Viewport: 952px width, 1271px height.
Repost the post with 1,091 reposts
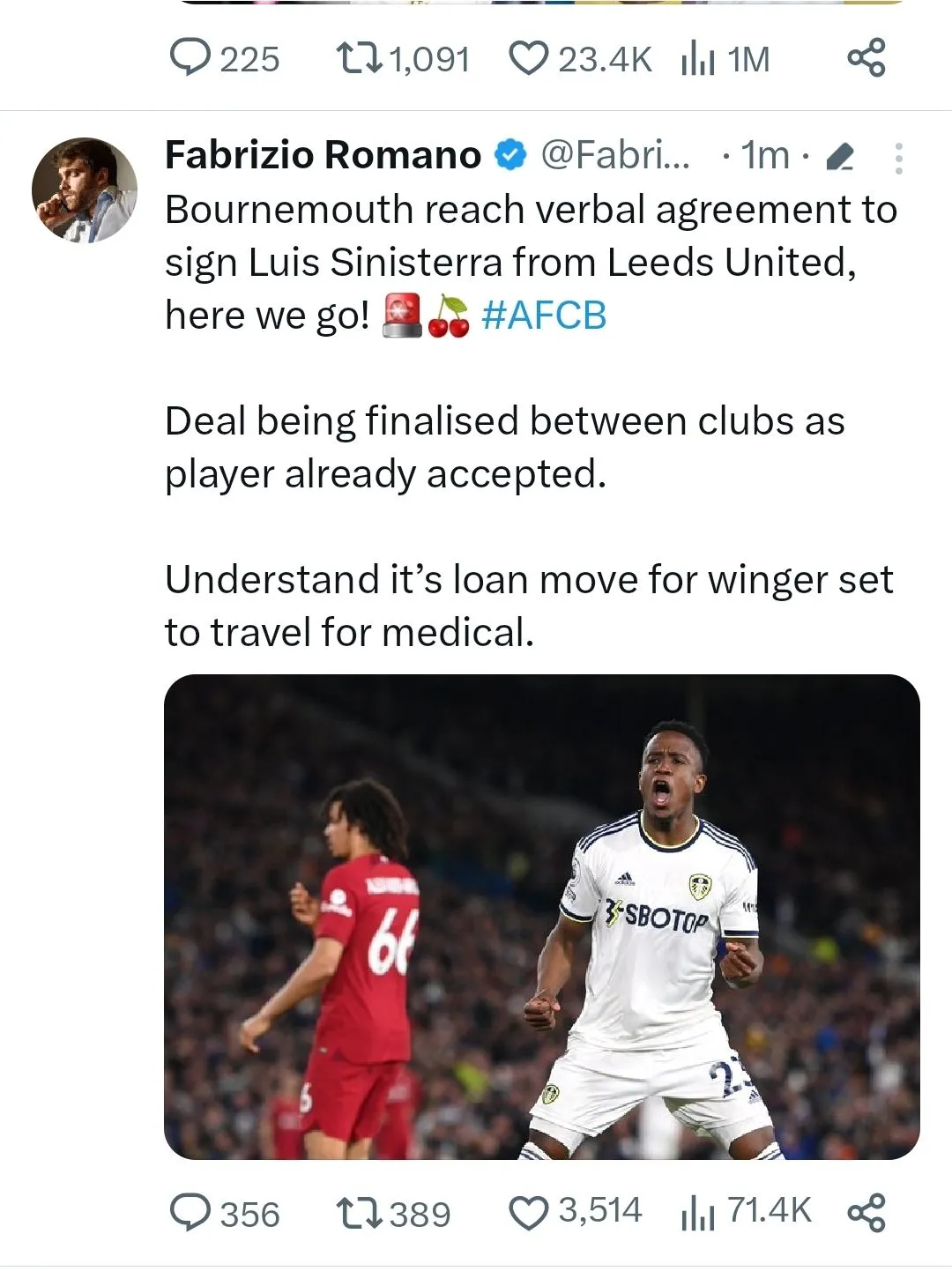359,58
